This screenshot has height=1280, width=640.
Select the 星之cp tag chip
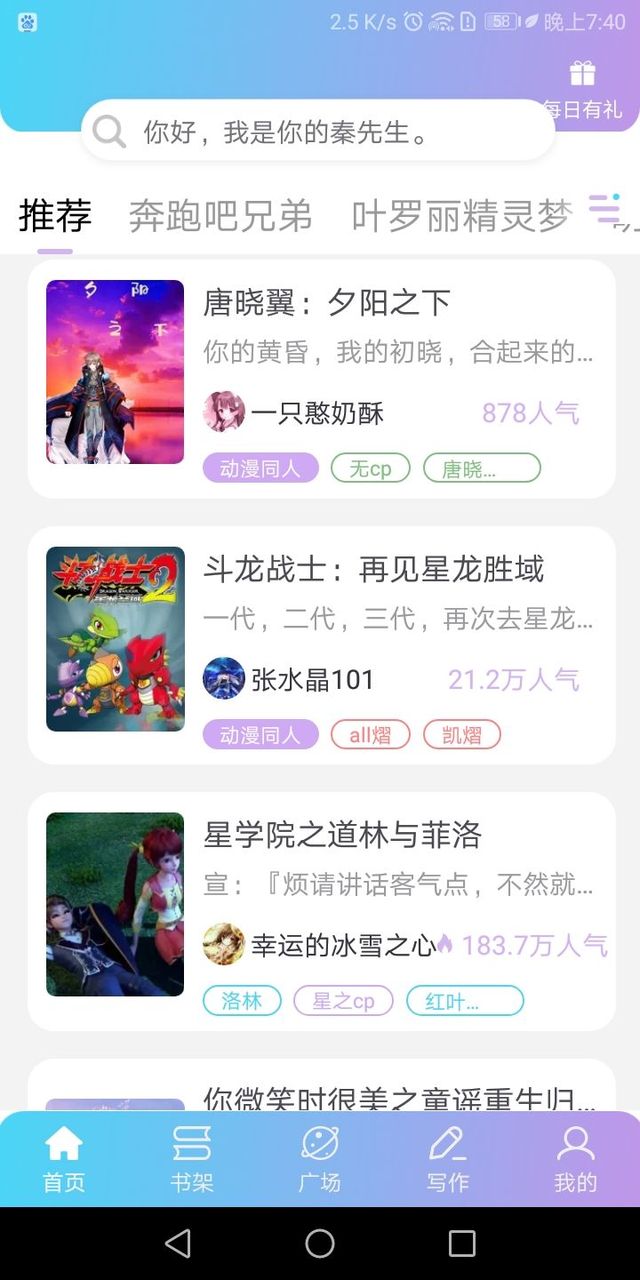coord(344,1001)
